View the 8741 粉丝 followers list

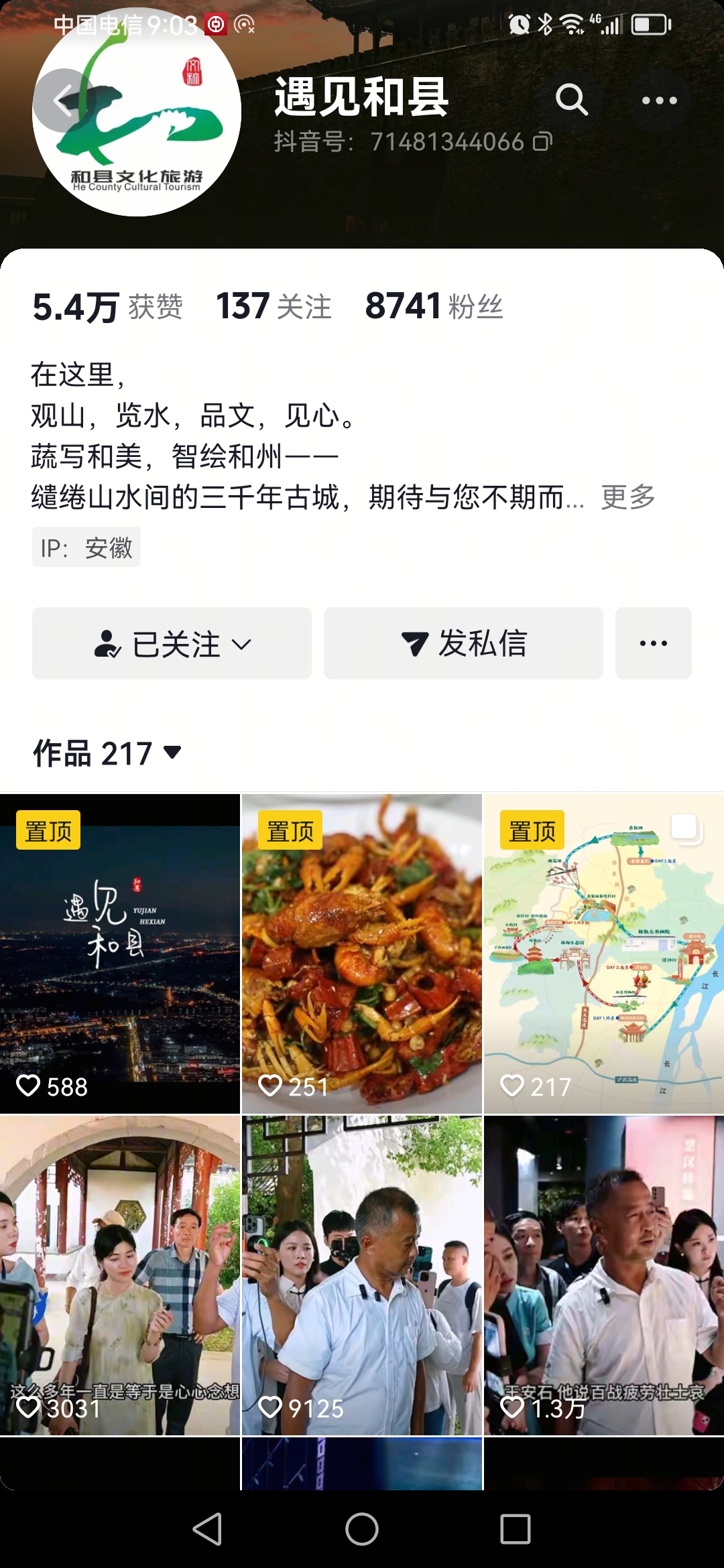[434, 307]
